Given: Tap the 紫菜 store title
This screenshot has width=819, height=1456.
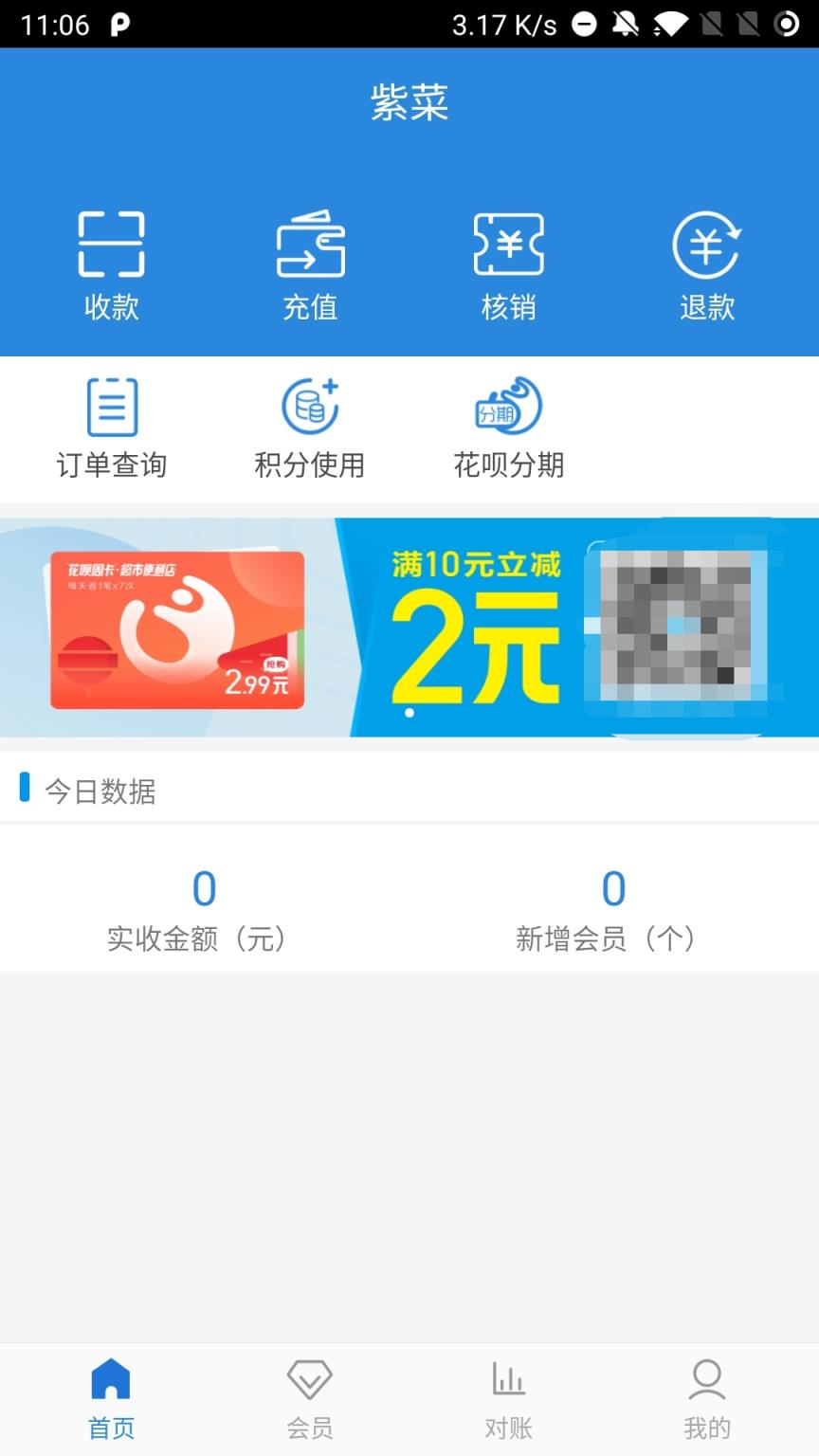Looking at the screenshot, I should (x=409, y=104).
